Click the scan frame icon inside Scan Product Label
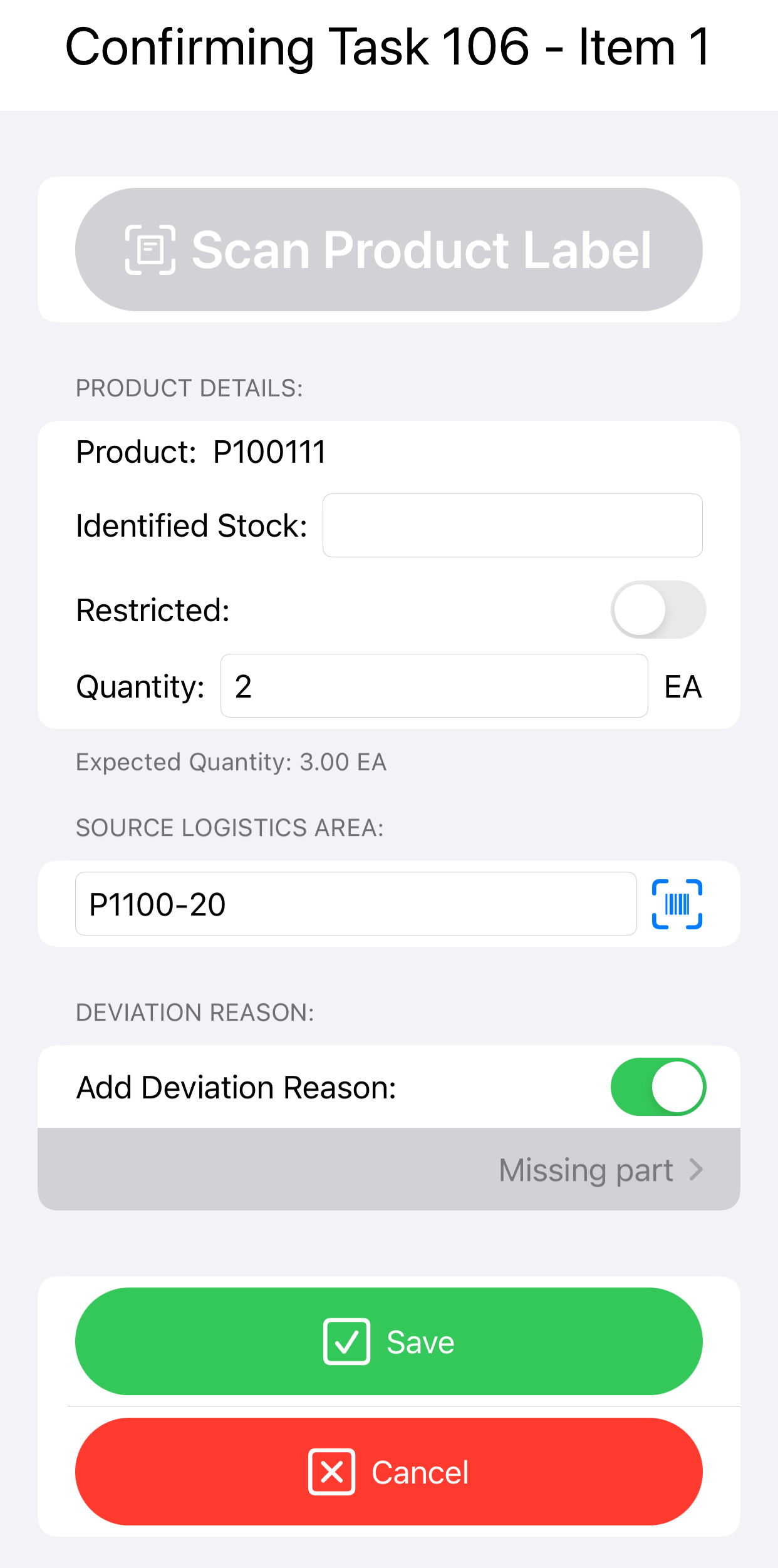Viewport: 778px width, 1568px height. 150,250
